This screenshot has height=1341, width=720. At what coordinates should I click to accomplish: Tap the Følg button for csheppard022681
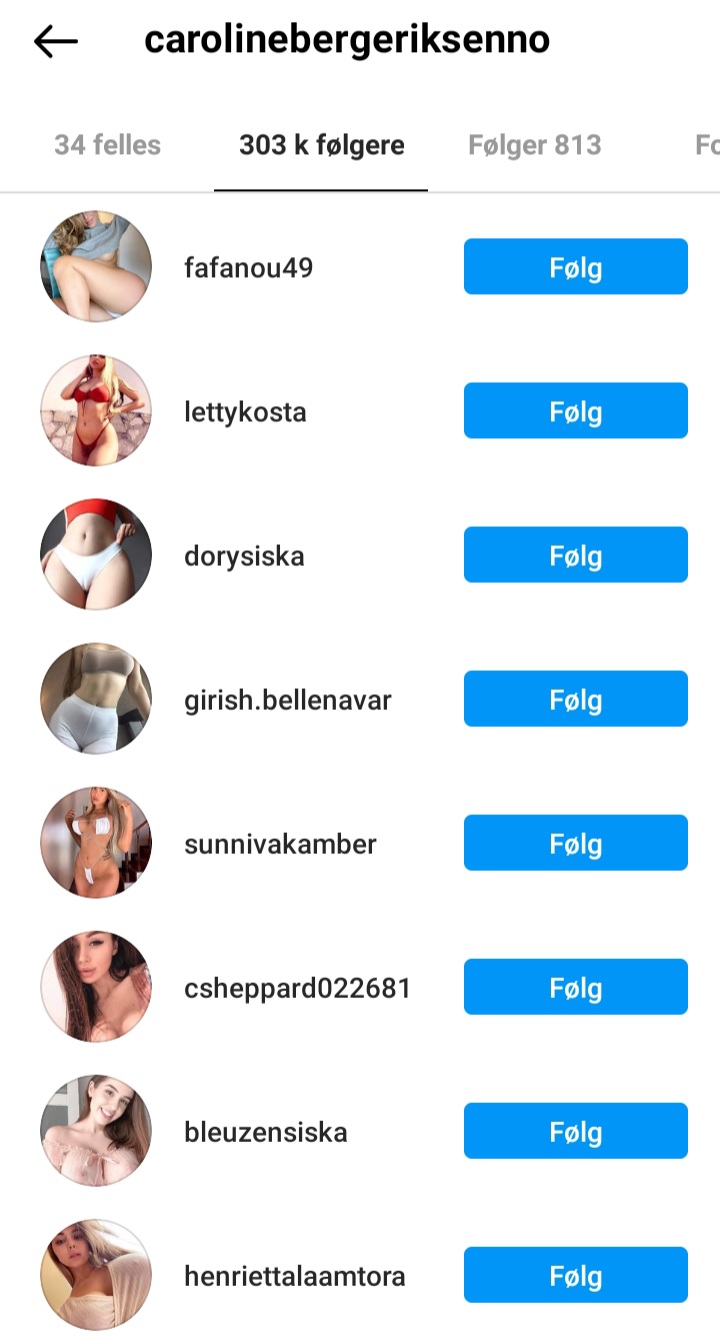pyautogui.click(x=575, y=987)
